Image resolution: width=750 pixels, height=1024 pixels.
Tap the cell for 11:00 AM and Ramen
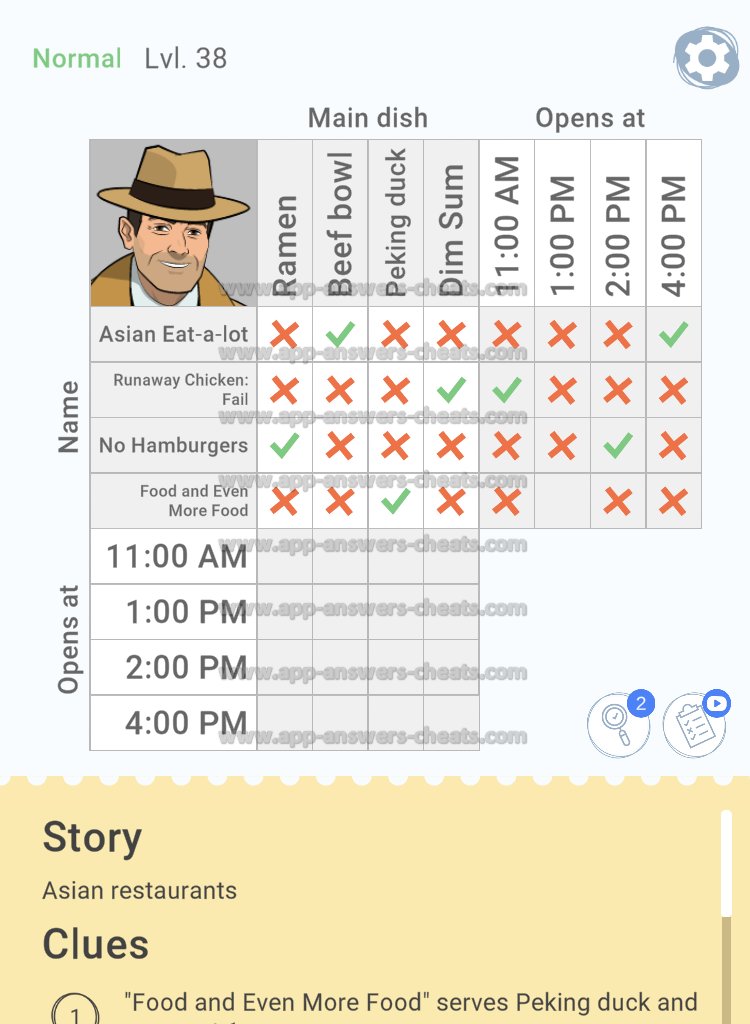coord(285,556)
